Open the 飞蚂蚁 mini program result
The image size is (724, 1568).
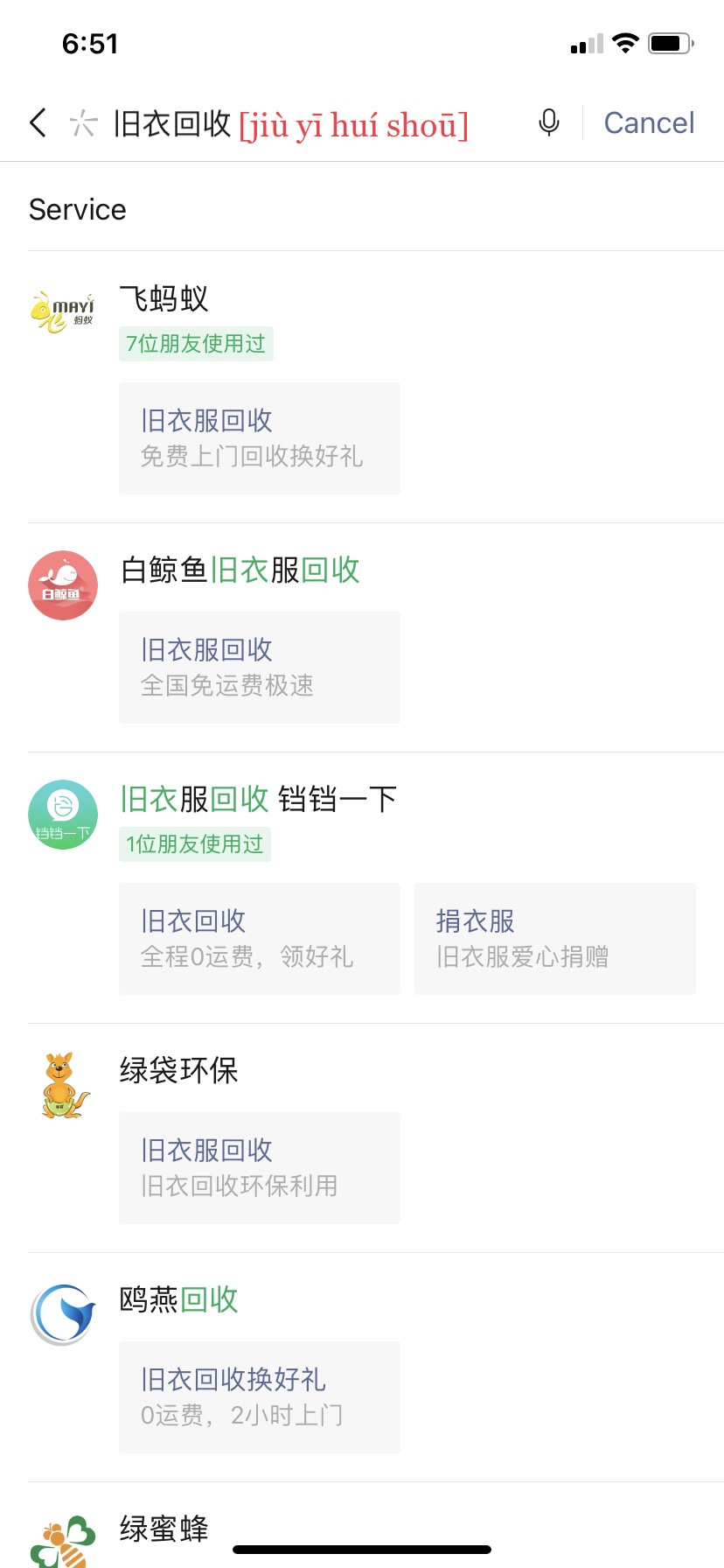[x=164, y=299]
